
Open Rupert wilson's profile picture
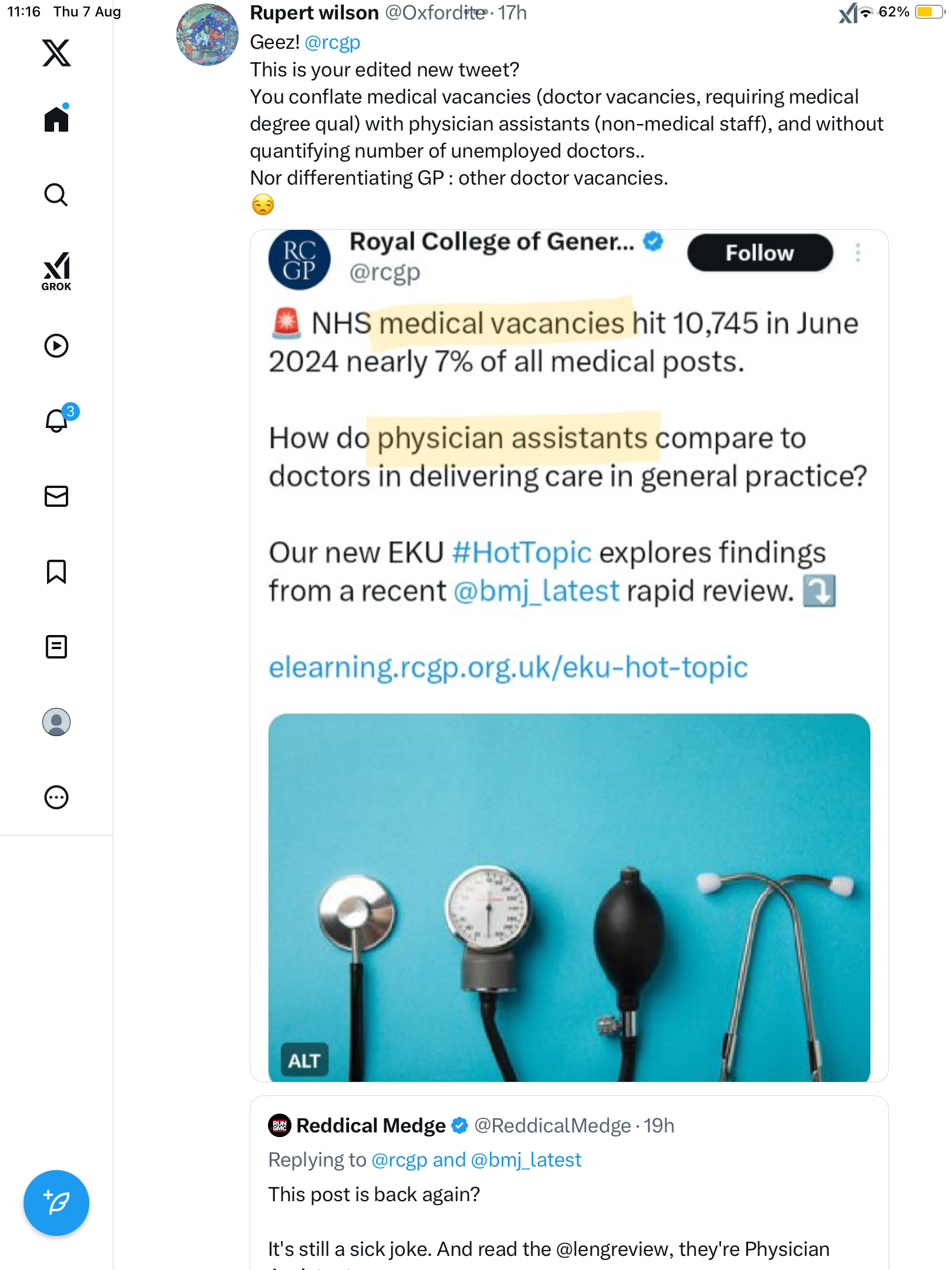[x=207, y=35]
